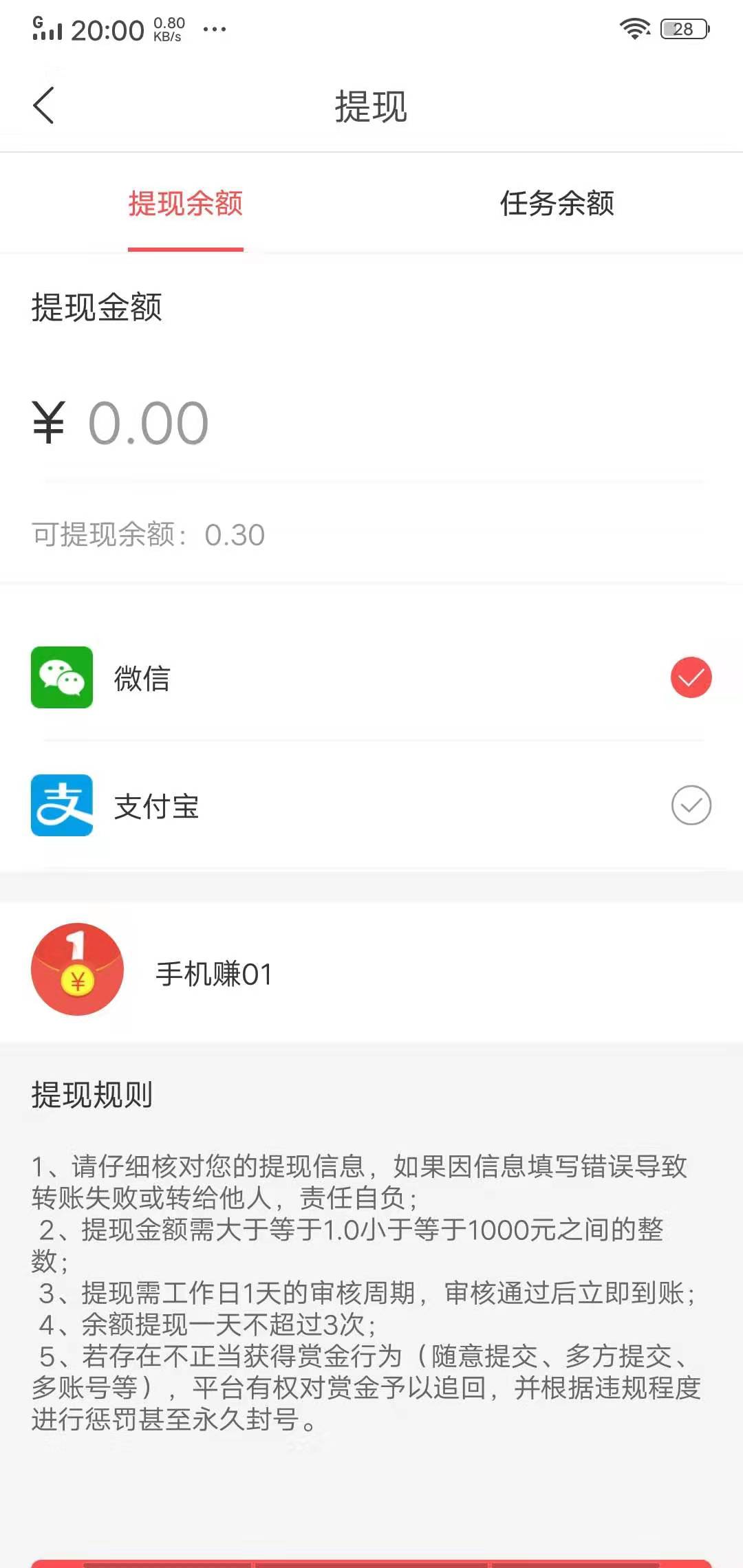Enable WeChat as withdrawal method

coord(691,677)
